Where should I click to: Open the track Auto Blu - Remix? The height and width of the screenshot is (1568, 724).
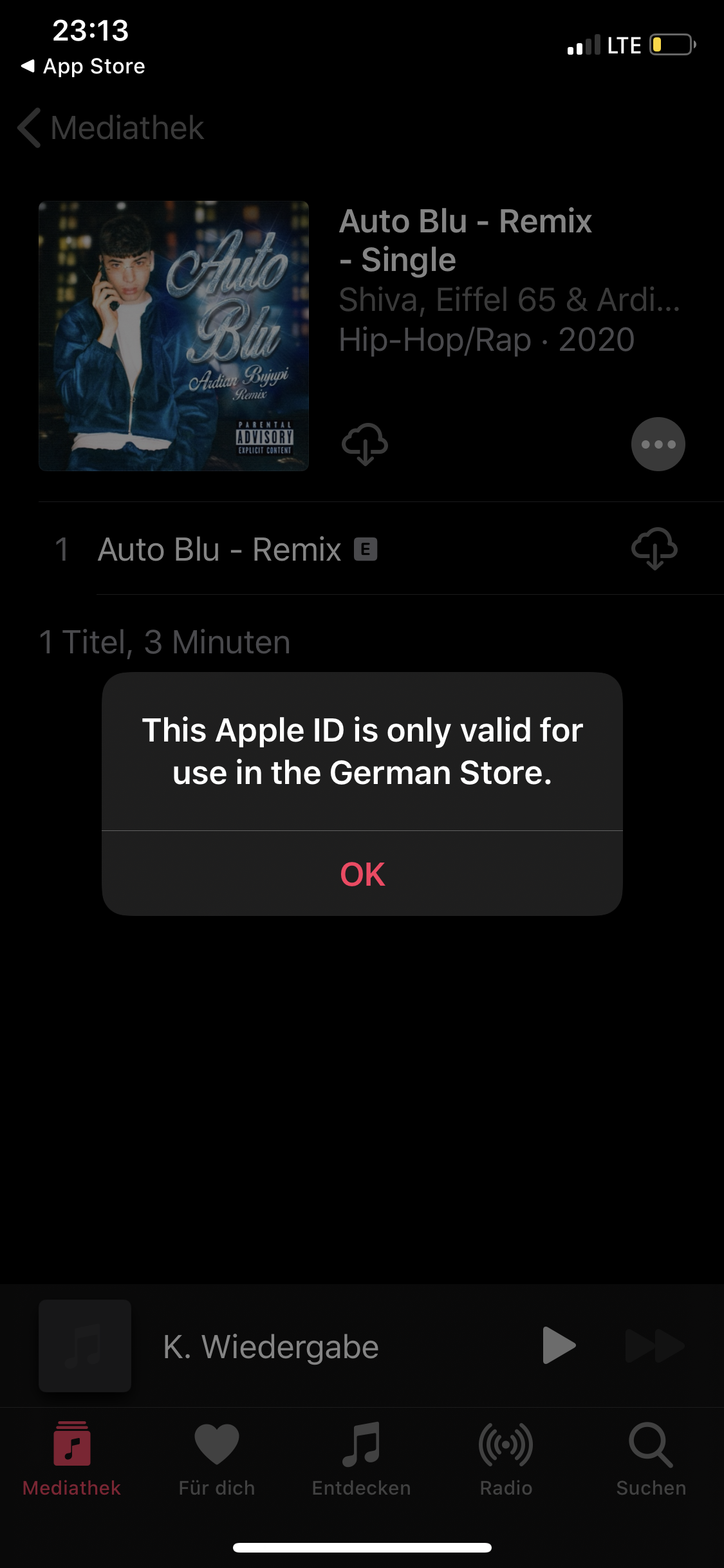point(219,549)
